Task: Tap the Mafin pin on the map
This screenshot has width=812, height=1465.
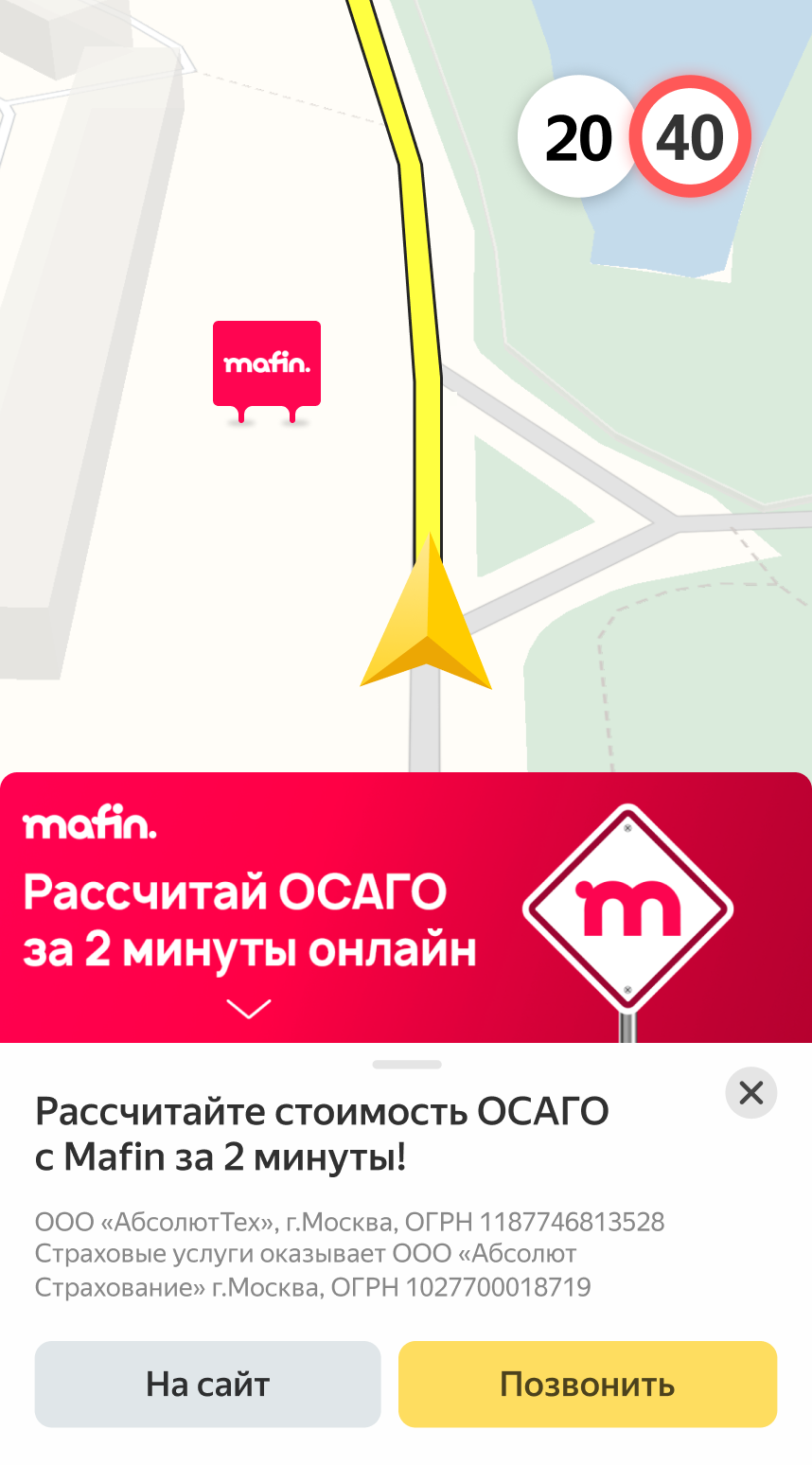Action: [x=267, y=365]
